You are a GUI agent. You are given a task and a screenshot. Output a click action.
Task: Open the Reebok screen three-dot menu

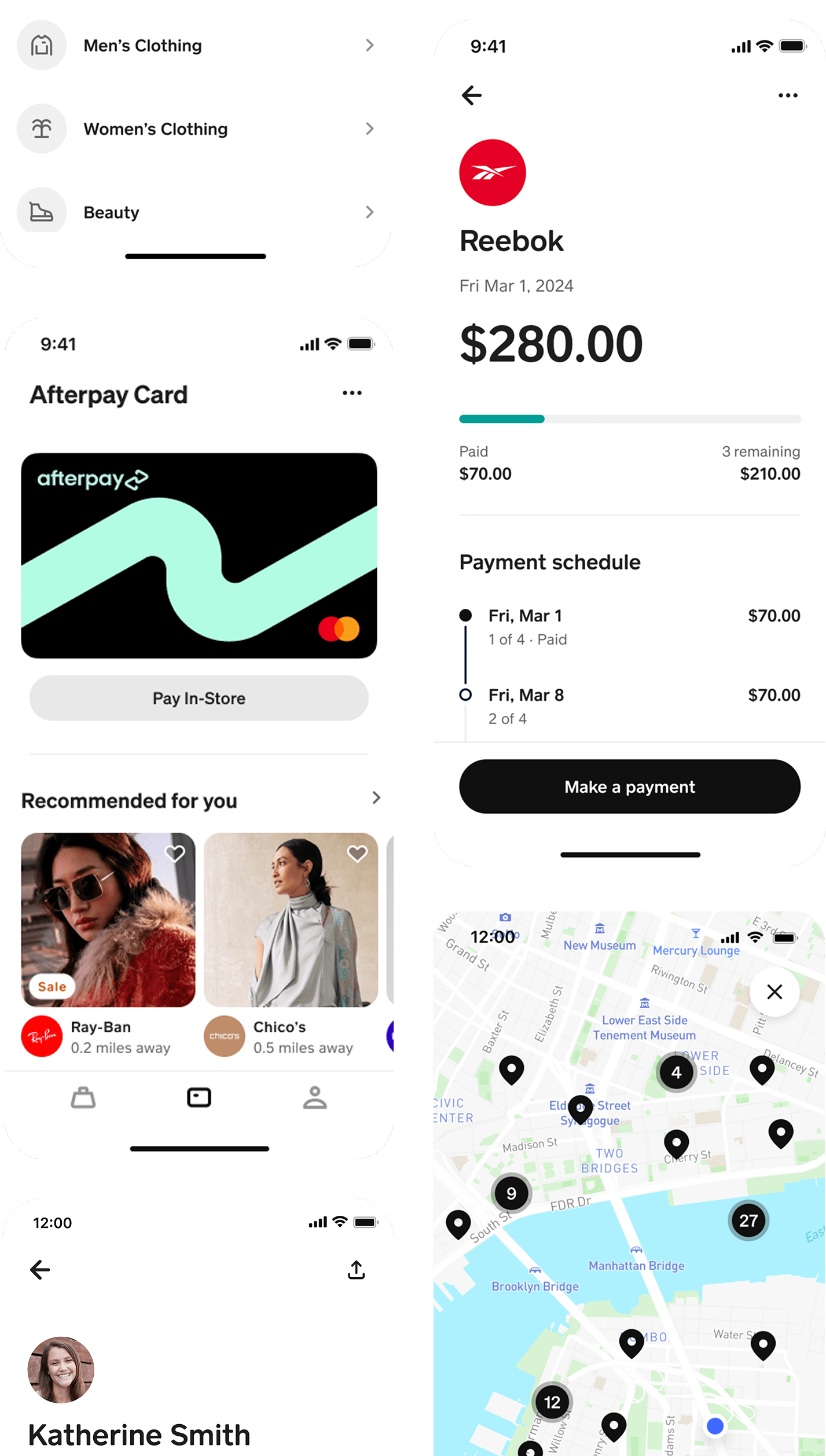(x=788, y=95)
